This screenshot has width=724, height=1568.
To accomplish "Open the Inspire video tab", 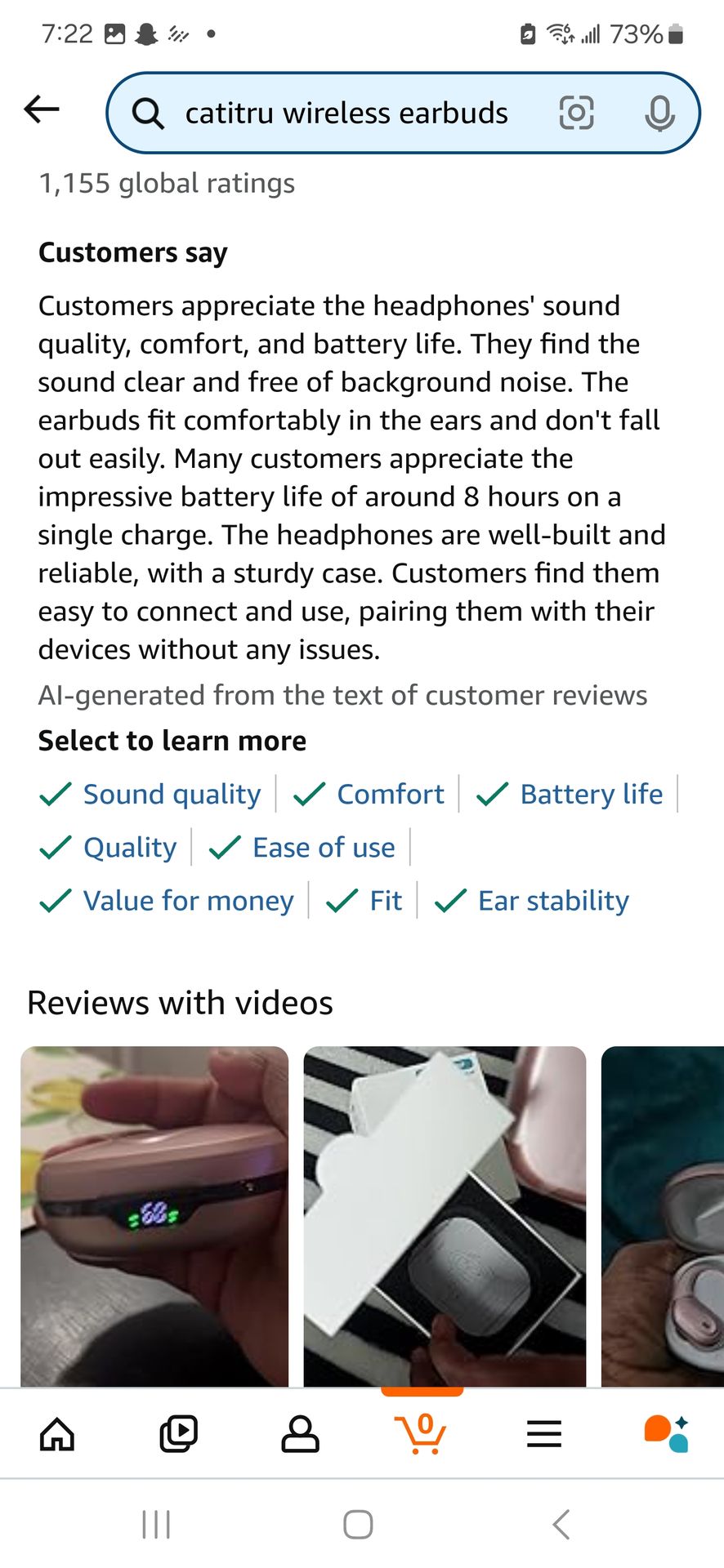I will click(178, 1433).
